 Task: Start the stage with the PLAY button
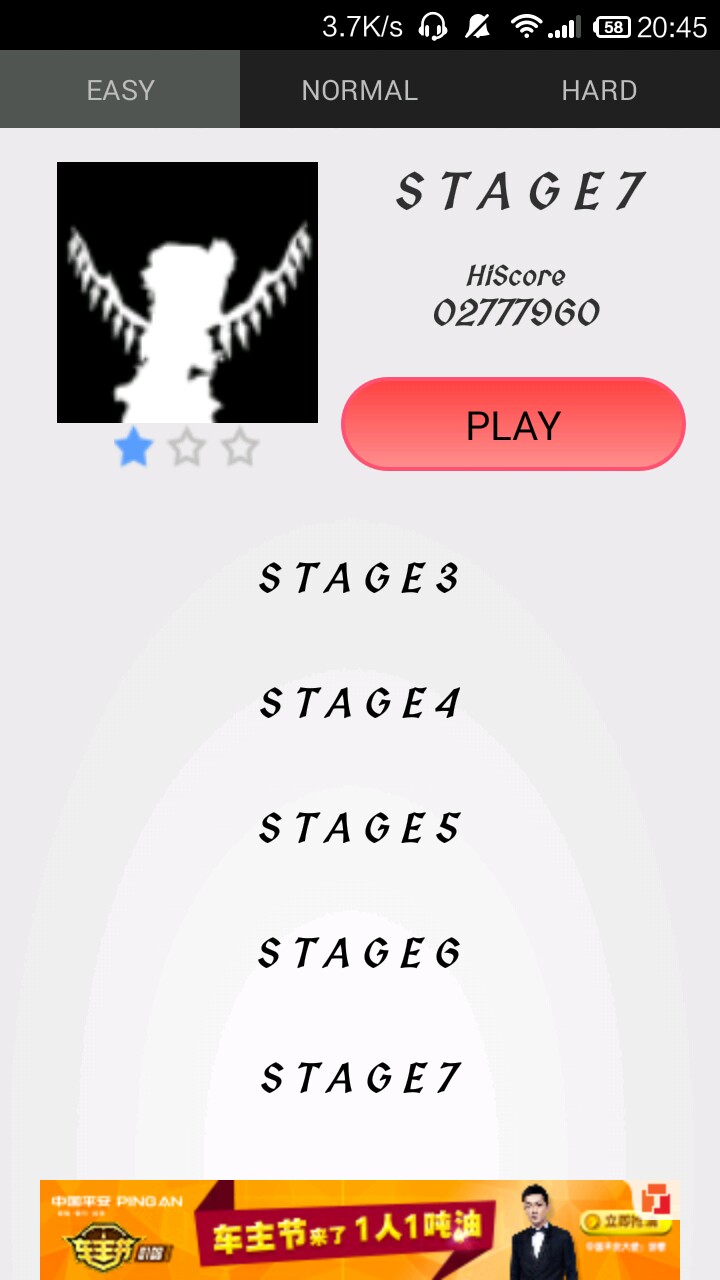pos(513,425)
